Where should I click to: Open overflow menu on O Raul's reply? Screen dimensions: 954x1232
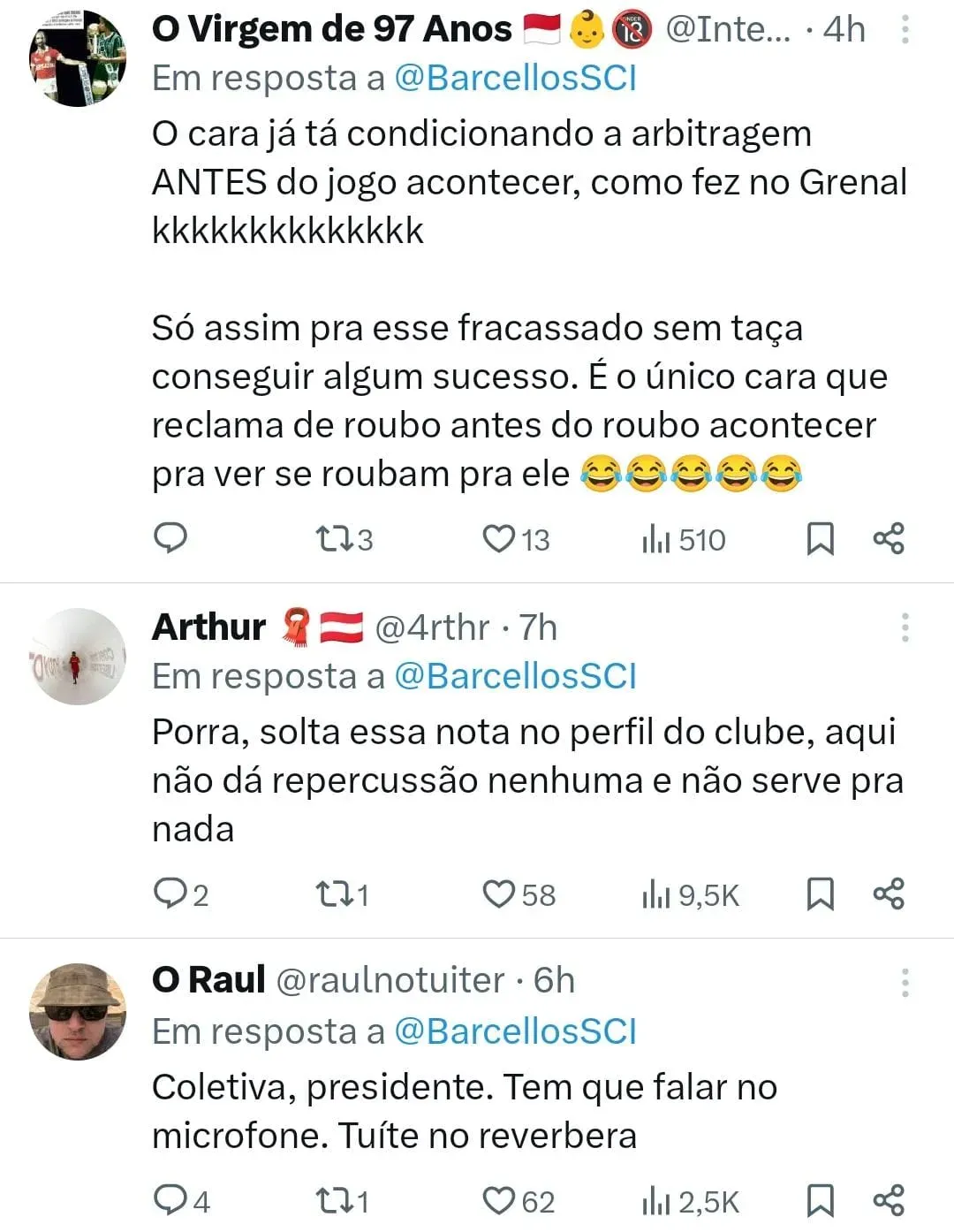pos(905,982)
